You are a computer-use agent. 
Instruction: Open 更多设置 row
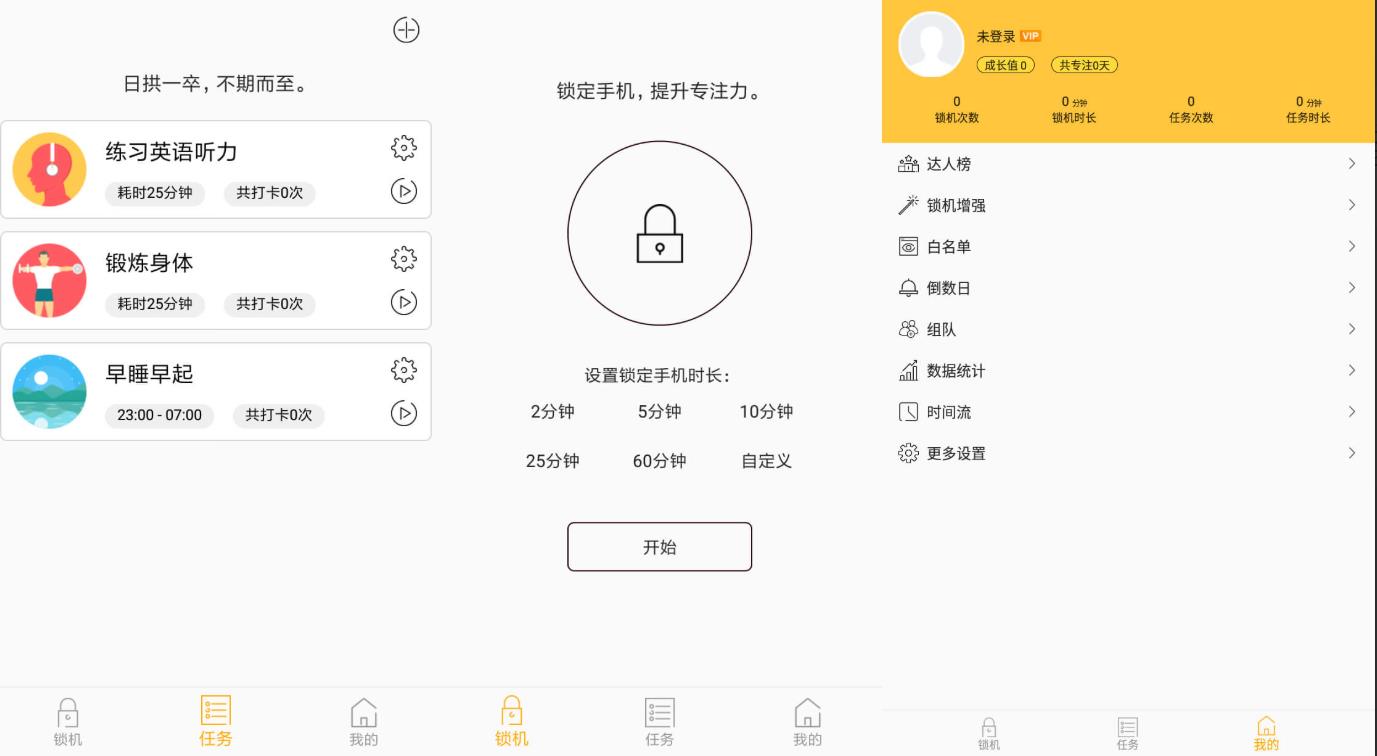pos(1128,454)
